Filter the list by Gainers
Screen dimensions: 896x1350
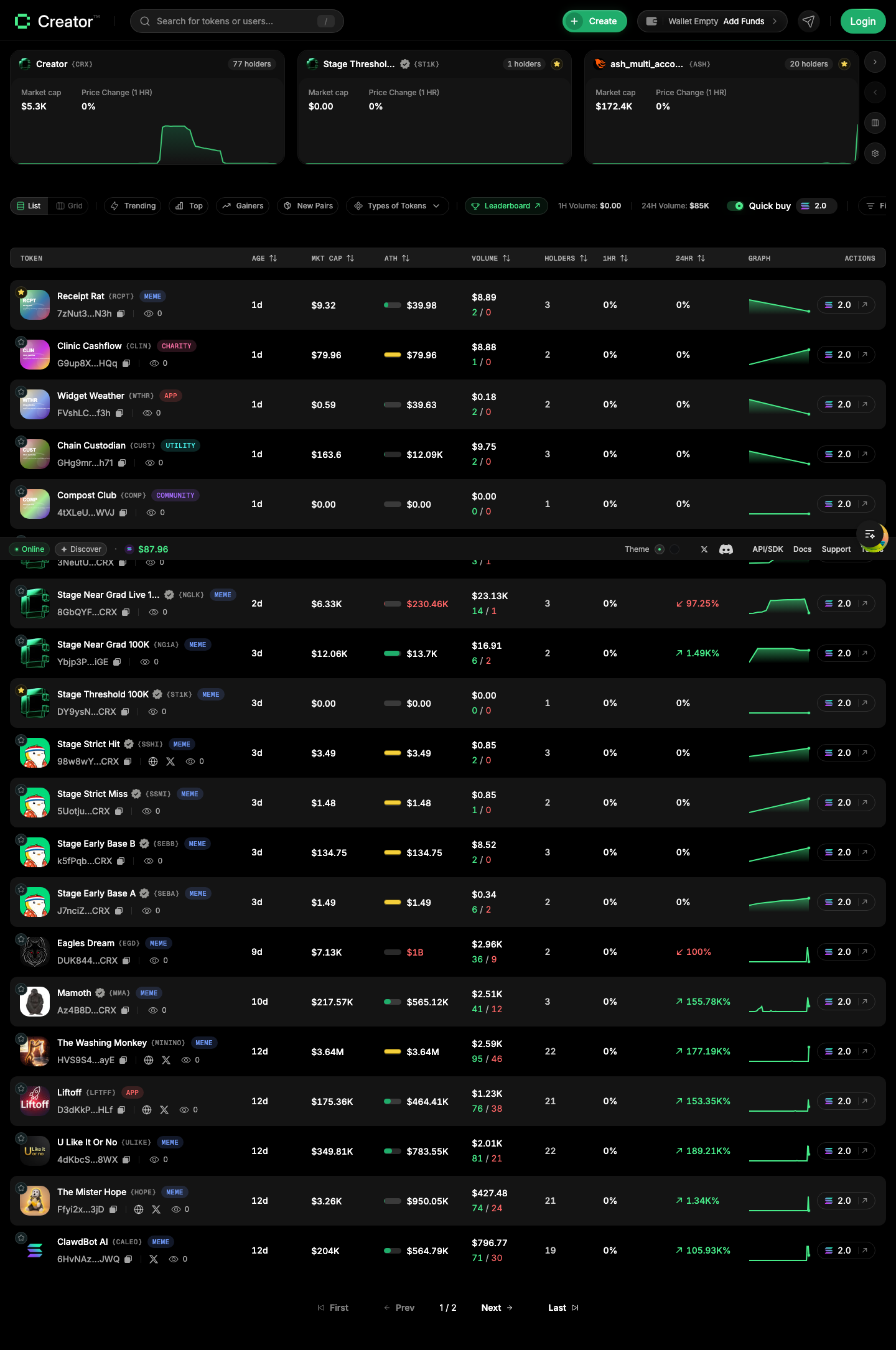(x=243, y=206)
